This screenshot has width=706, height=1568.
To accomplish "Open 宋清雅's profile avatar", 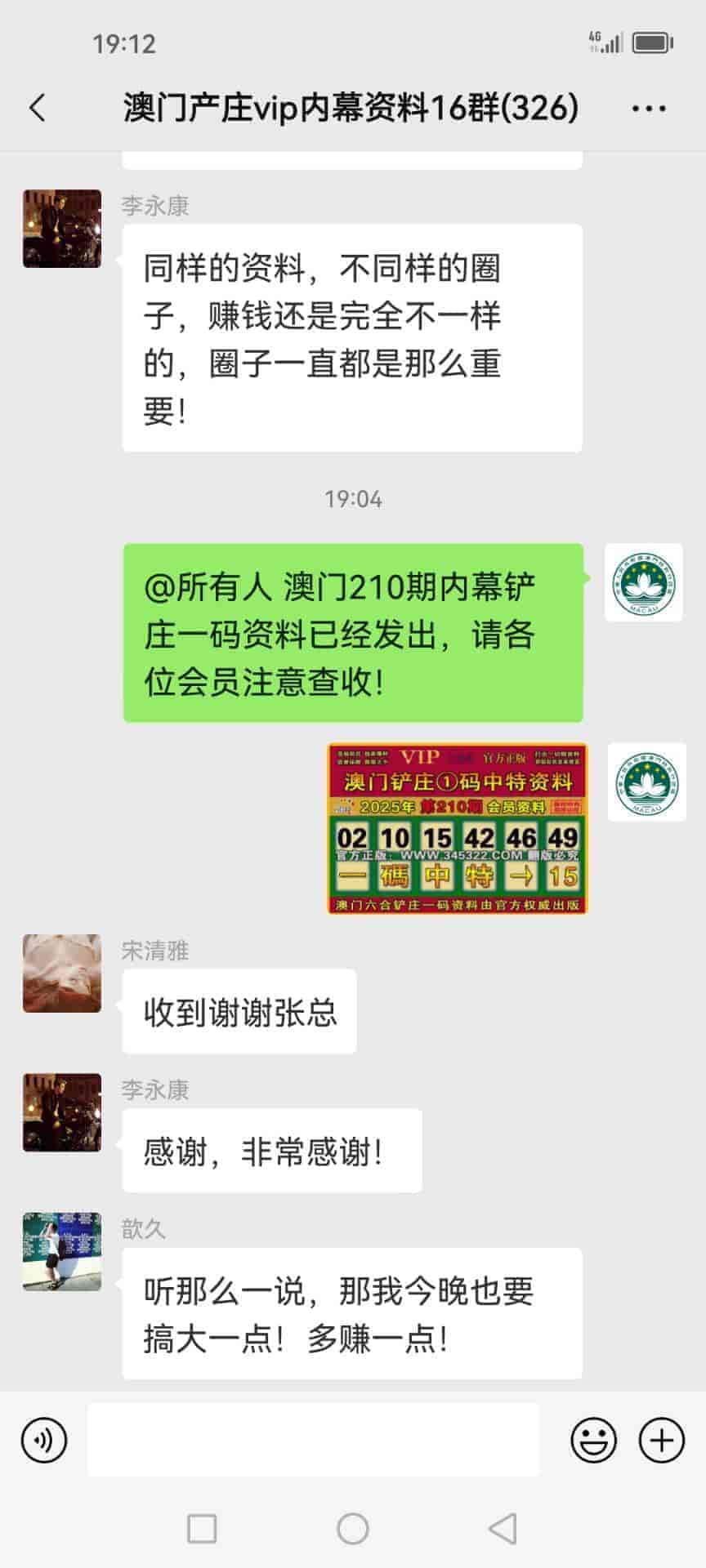I will (62, 973).
